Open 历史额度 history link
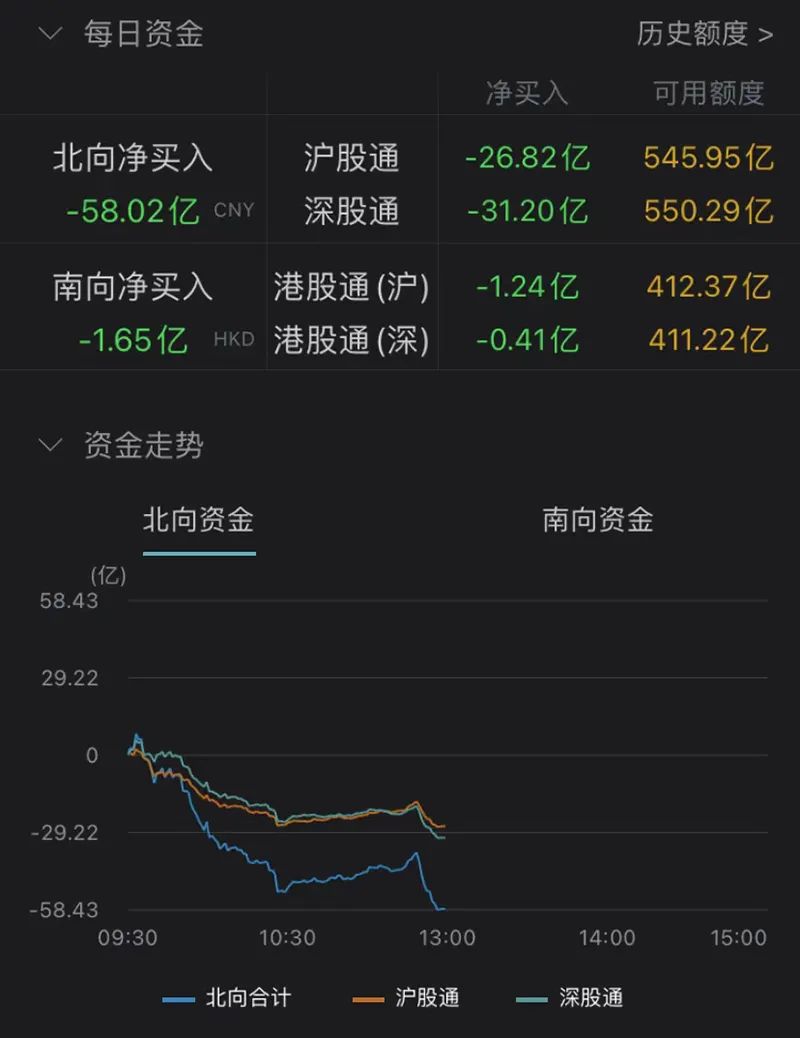The height and width of the screenshot is (1038, 800). click(x=704, y=33)
